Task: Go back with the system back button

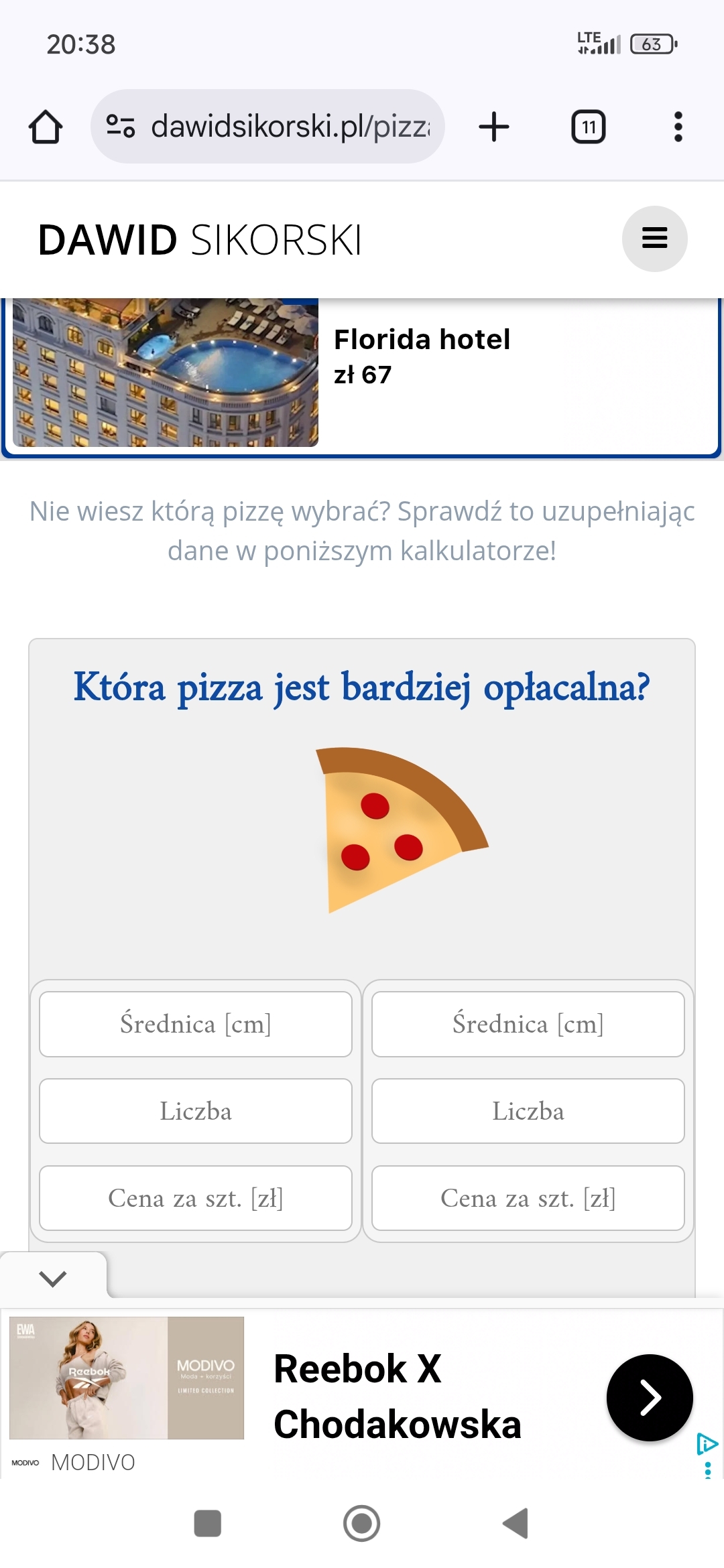Action: pos(516,1523)
